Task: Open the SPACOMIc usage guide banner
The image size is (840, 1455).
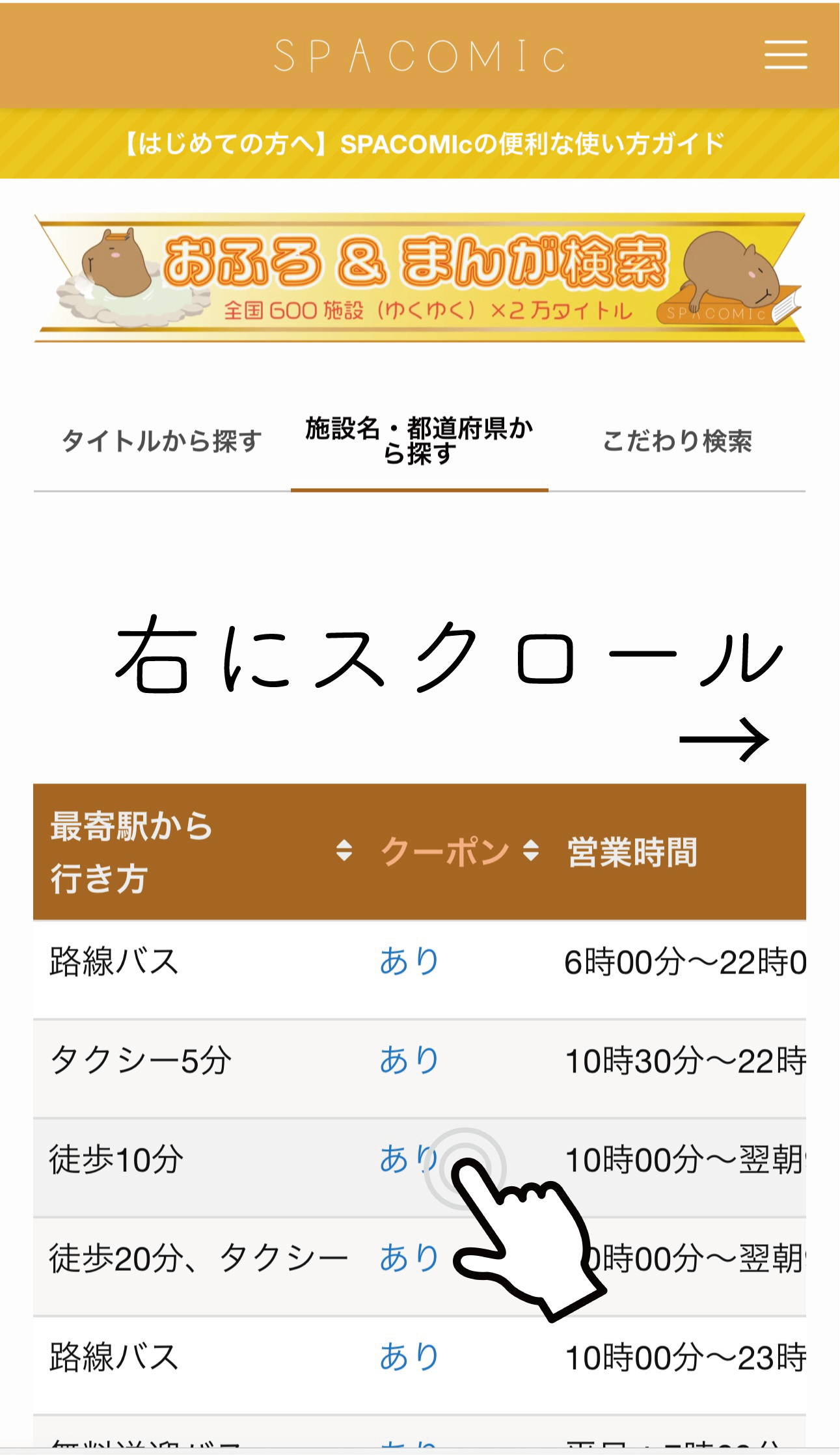Action: coord(420,144)
